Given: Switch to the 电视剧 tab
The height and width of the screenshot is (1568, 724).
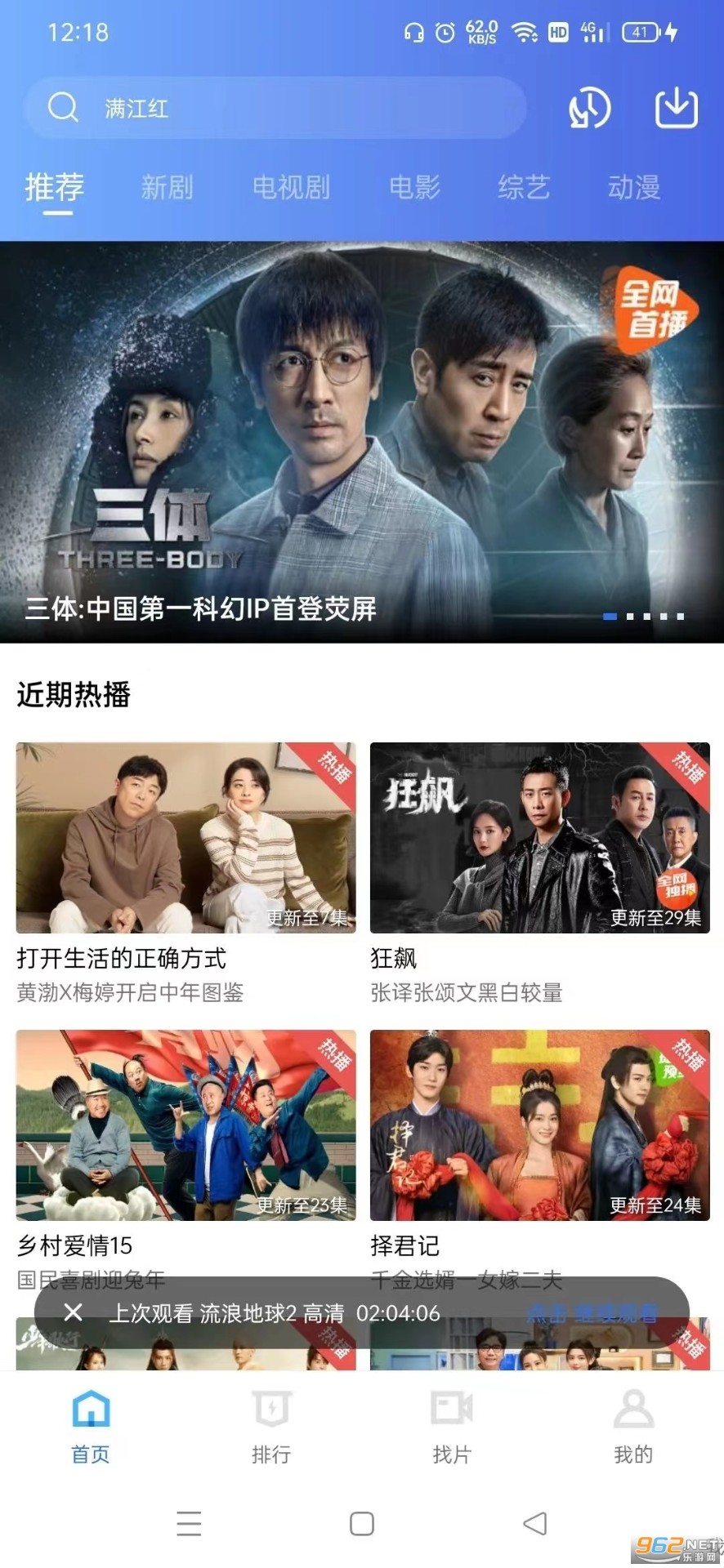Looking at the screenshot, I should tap(291, 188).
